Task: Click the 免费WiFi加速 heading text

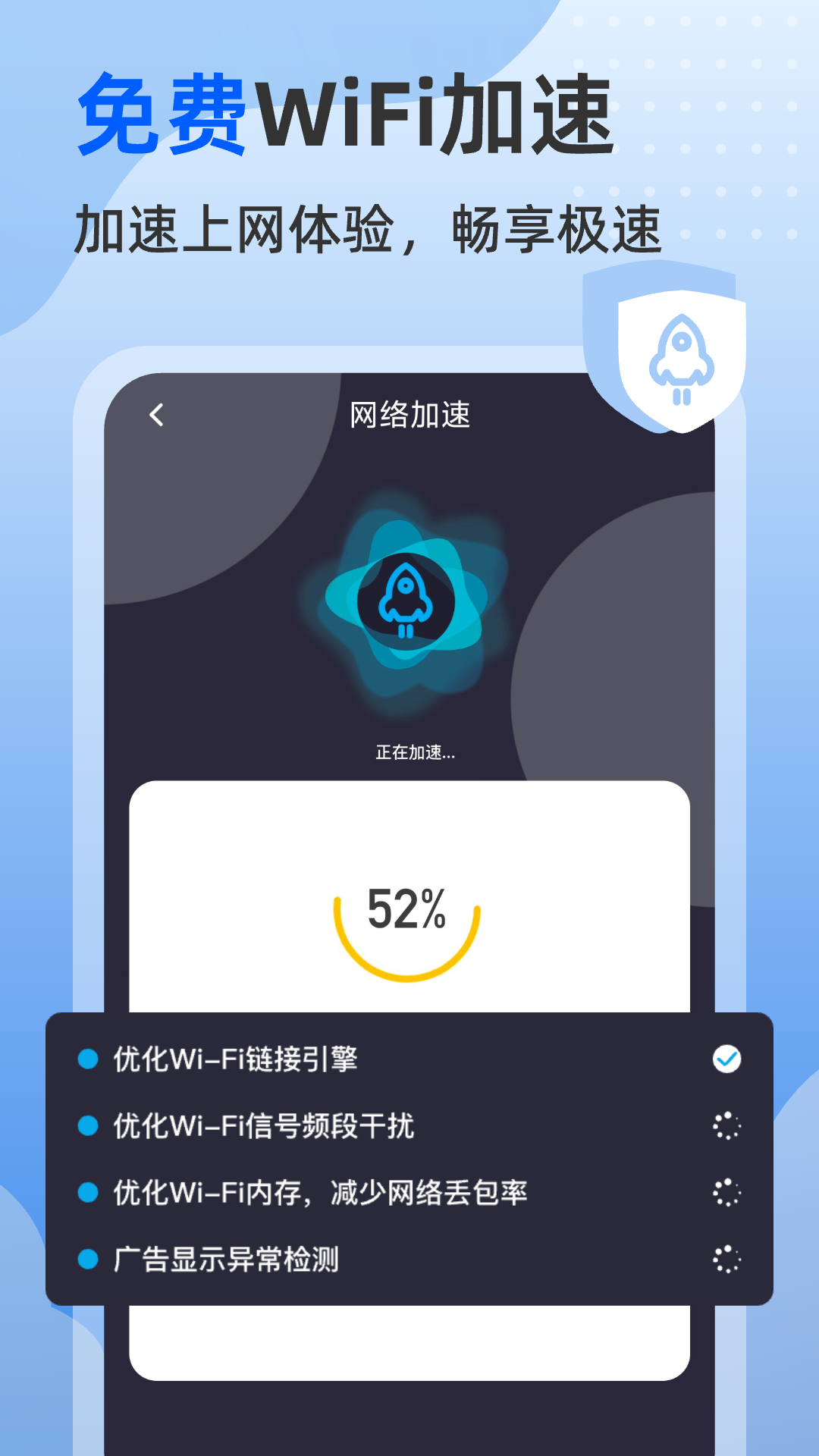Action: point(346,118)
